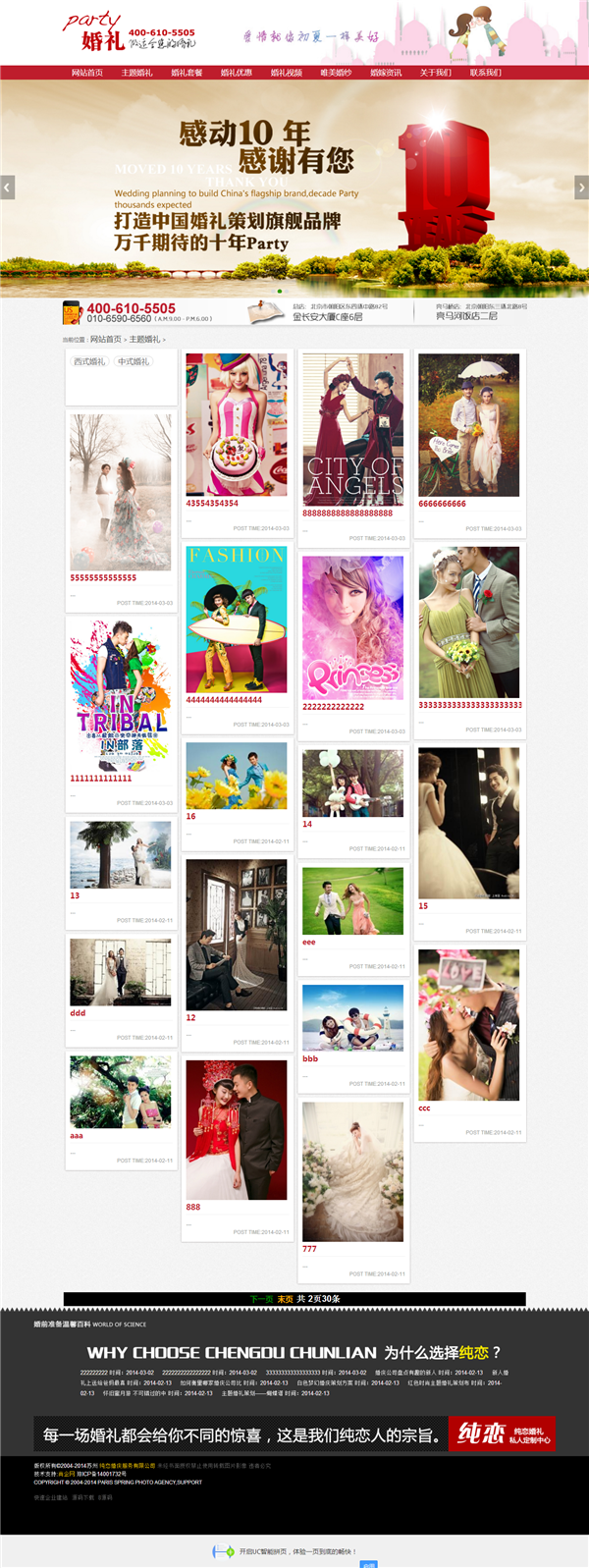This screenshot has height=1568, width=589.
Task: Open the City of Angels photo card
Action: click(x=352, y=430)
